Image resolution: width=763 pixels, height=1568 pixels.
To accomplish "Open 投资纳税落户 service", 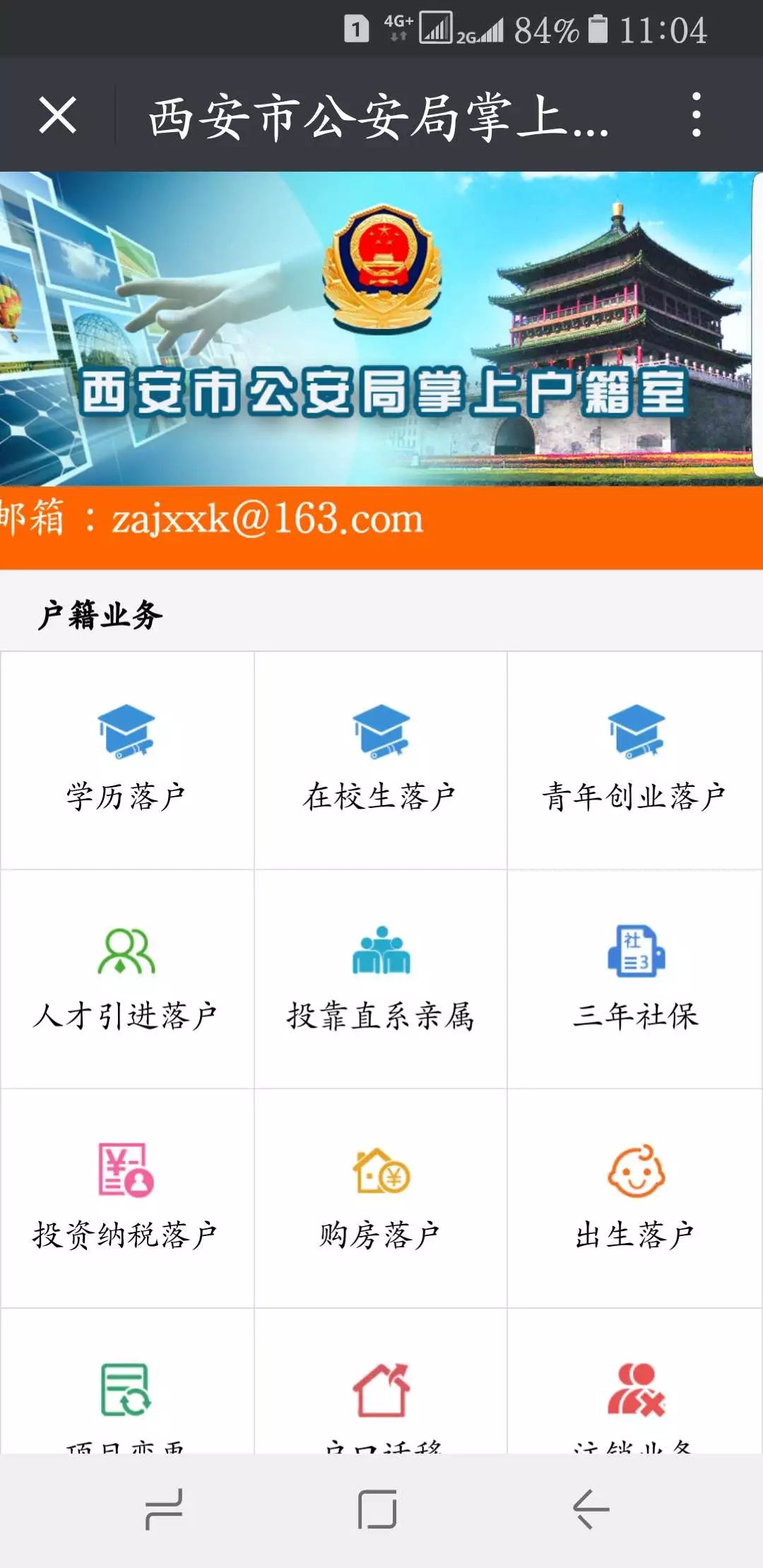I will click(x=127, y=1197).
